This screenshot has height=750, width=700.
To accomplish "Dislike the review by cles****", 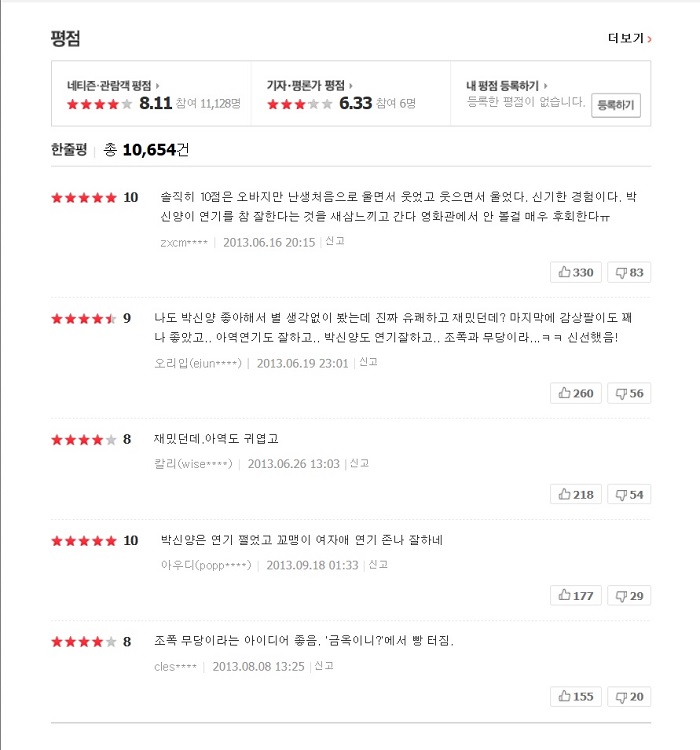I will coord(629,696).
